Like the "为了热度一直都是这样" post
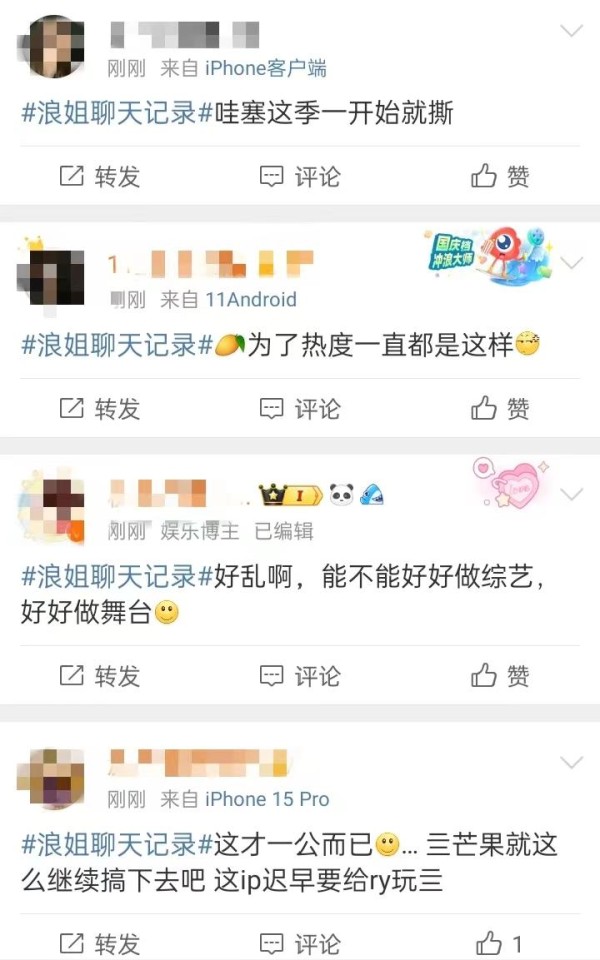 500,408
